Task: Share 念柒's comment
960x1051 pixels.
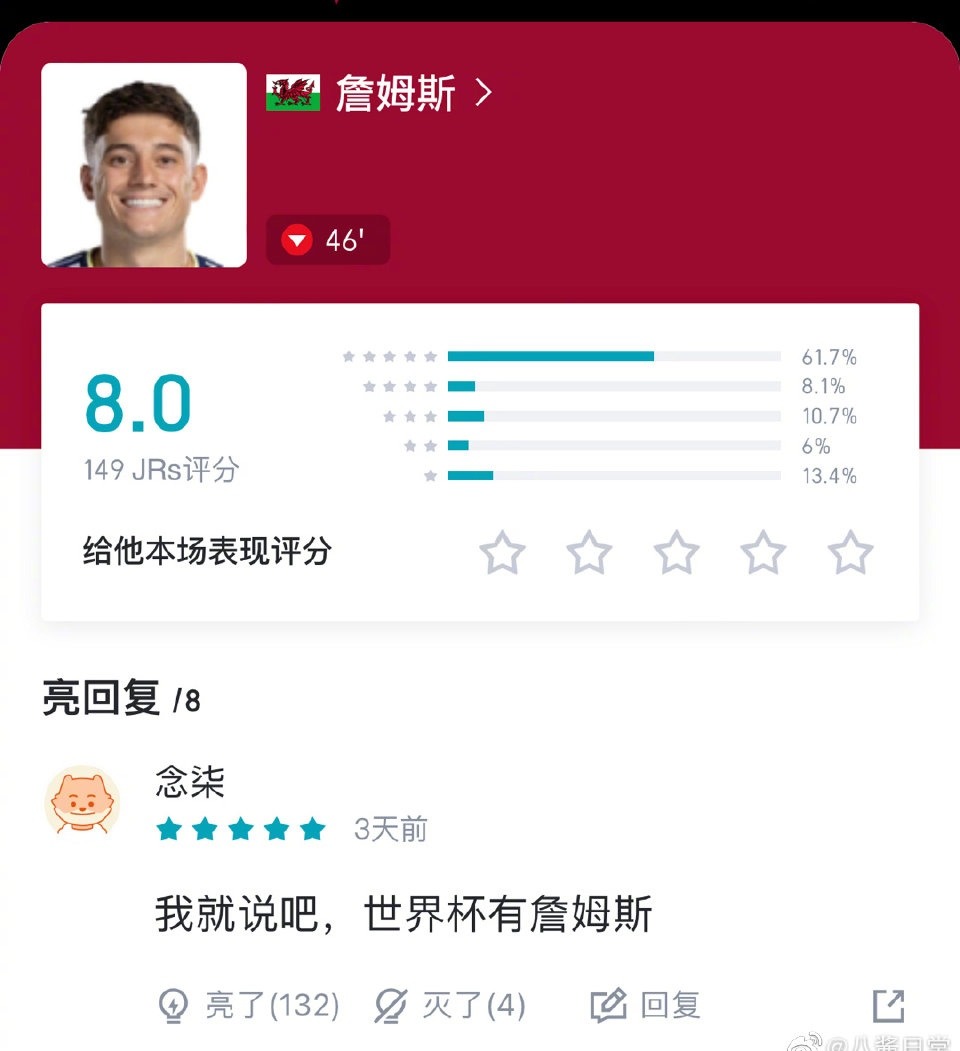Action: click(888, 1005)
